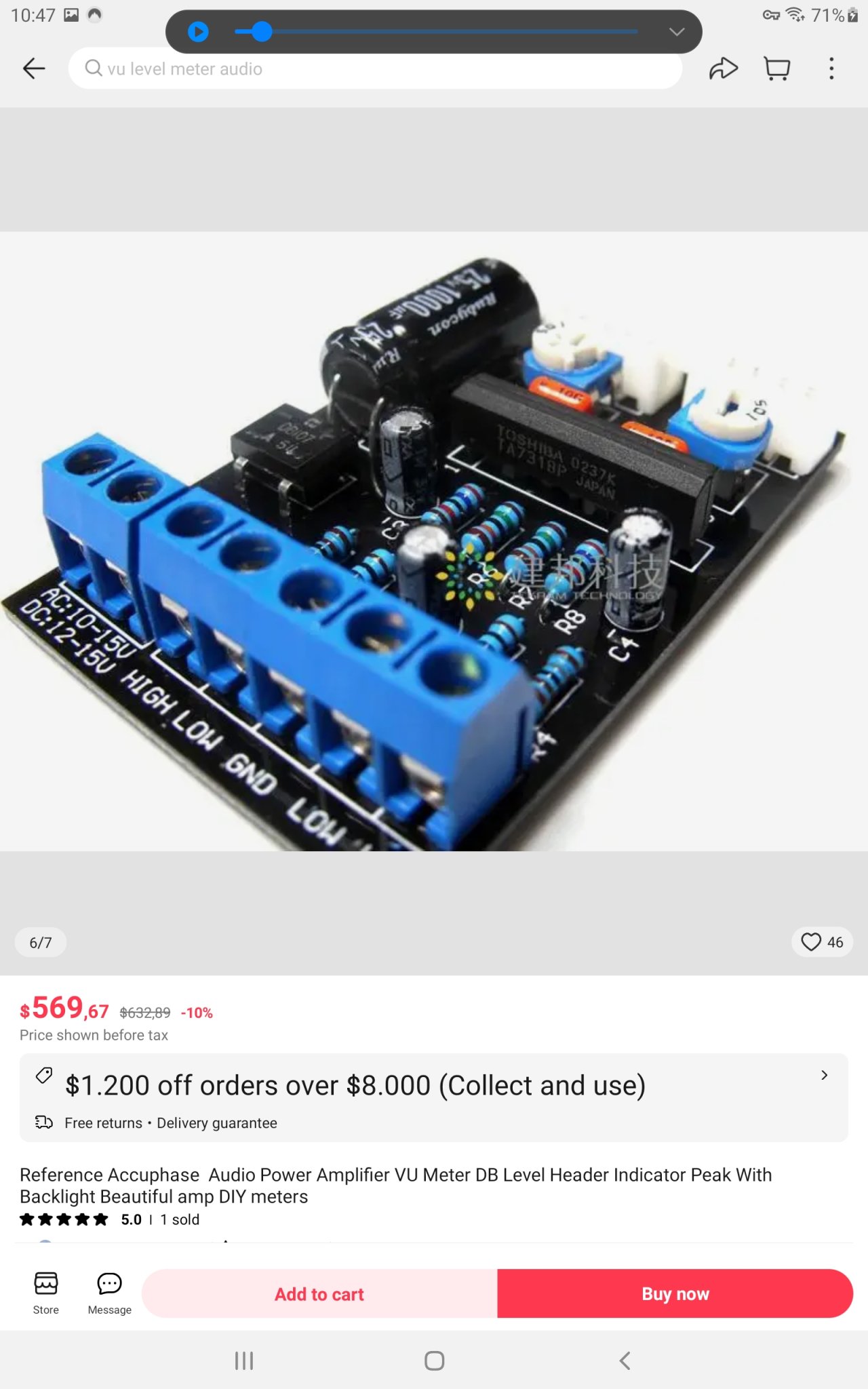Open the search box with vu level meter audio
This screenshot has height=1389, width=868.
tap(375, 69)
